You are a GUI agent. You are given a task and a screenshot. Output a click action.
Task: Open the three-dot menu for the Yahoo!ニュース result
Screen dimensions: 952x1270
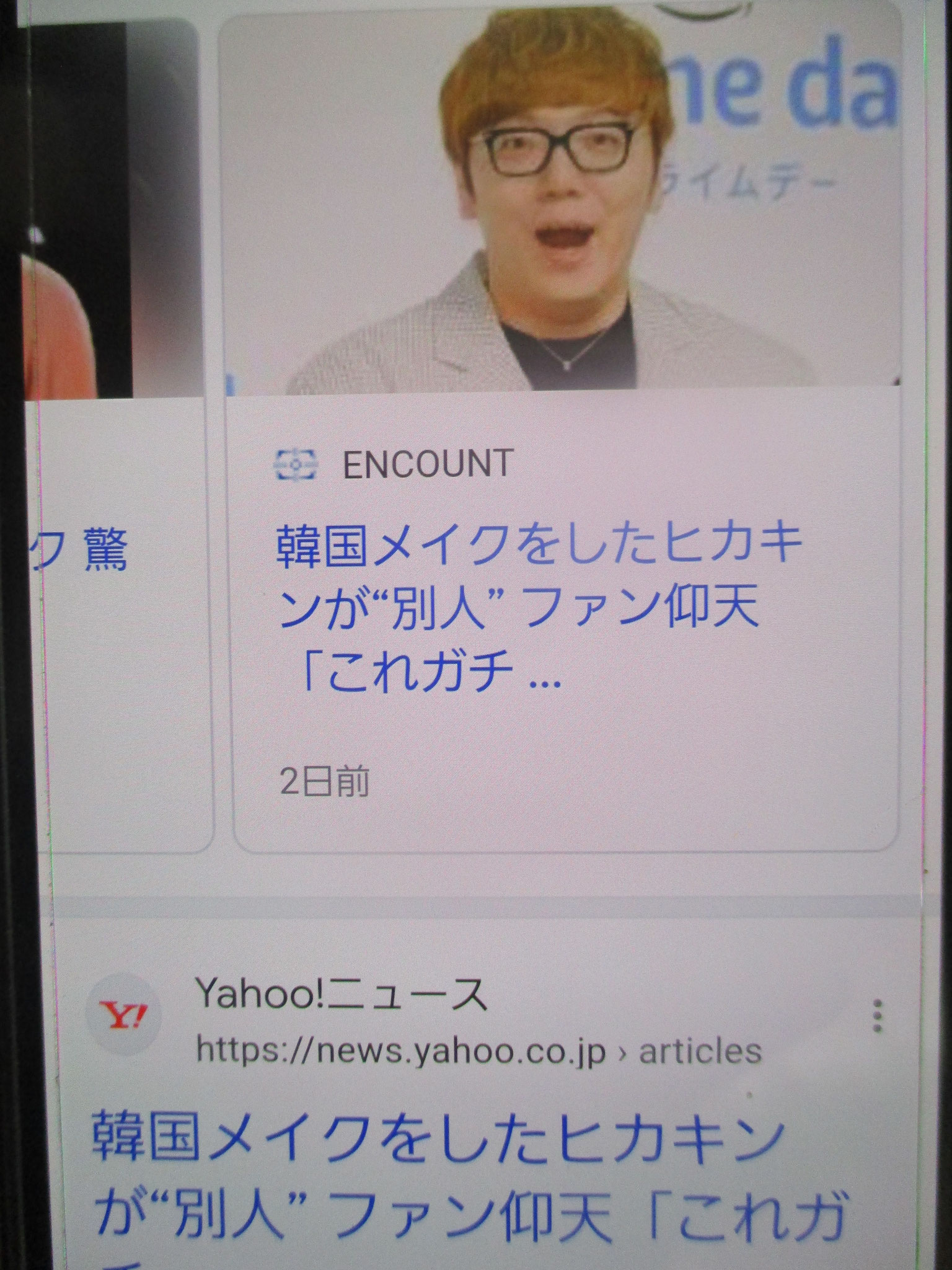coord(876,1016)
